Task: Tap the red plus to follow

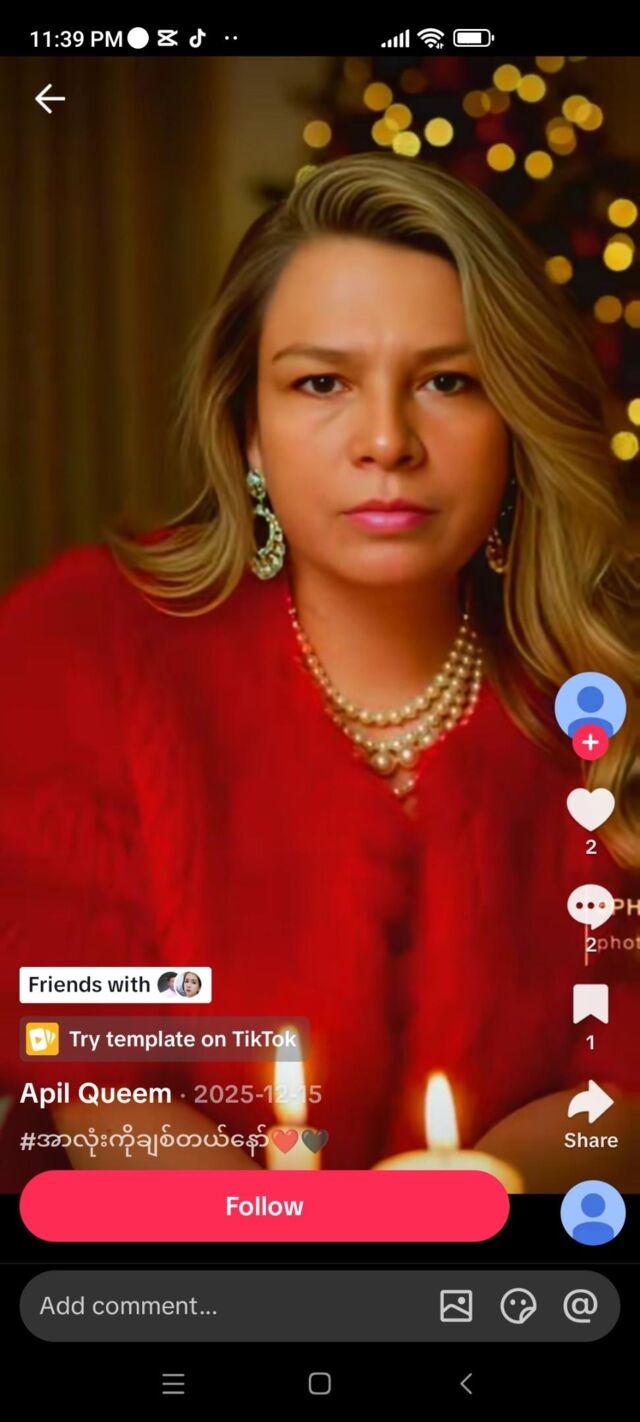Action: point(590,743)
